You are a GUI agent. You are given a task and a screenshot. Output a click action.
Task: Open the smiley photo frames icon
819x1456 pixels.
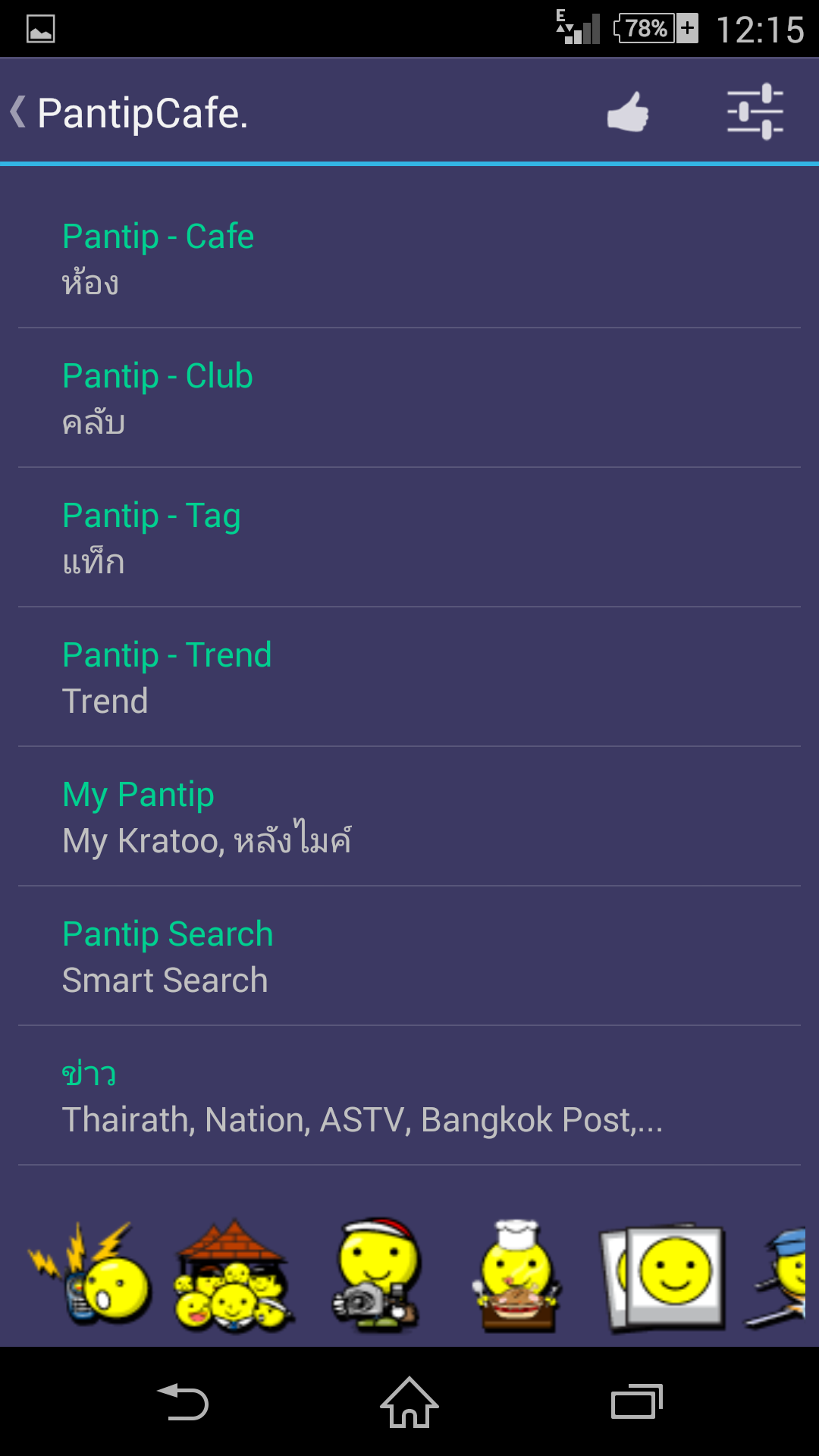click(661, 1277)
